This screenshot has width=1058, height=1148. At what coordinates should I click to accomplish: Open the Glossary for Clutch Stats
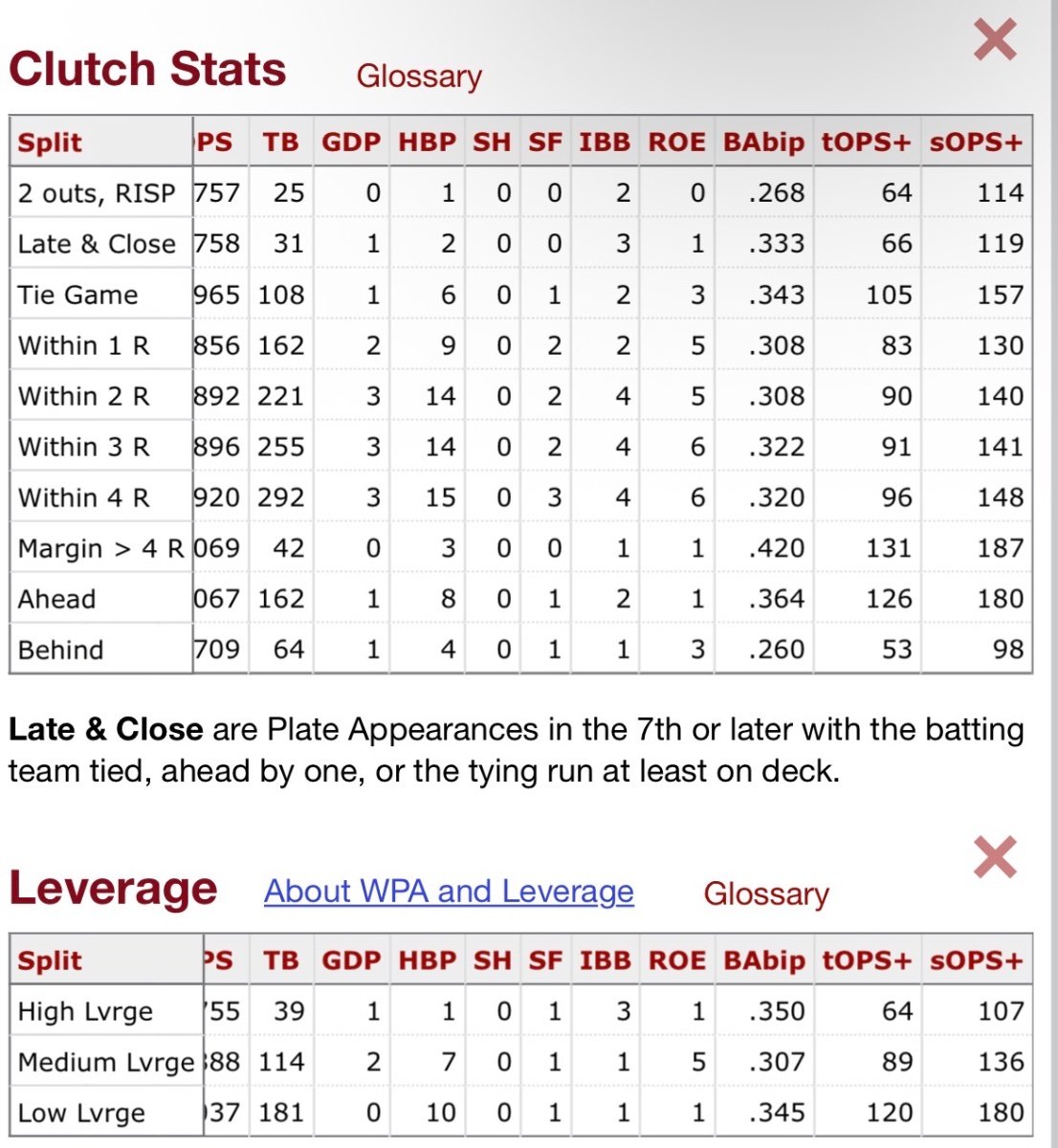(419, 76)
